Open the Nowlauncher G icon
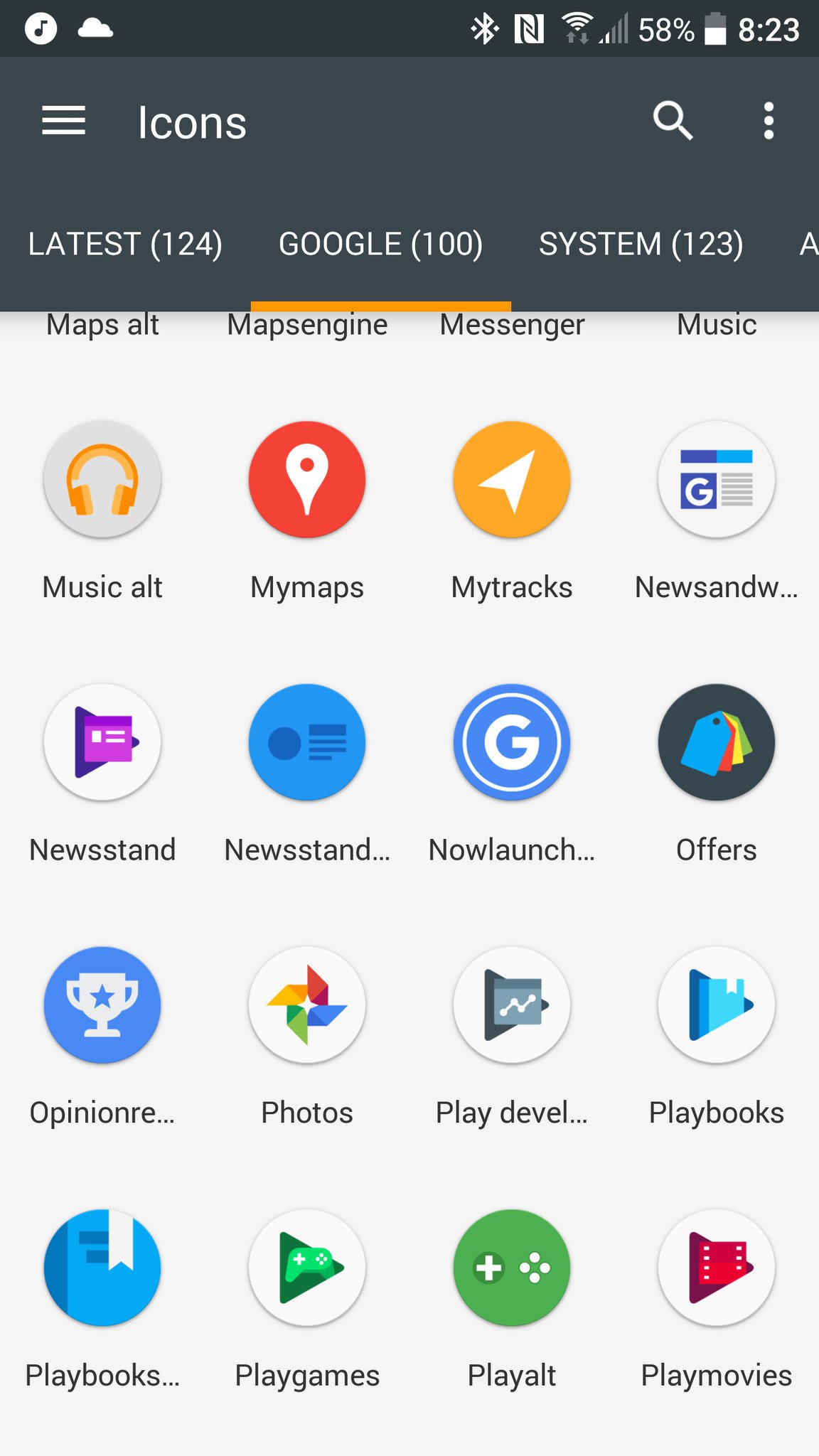 (511, 742)
